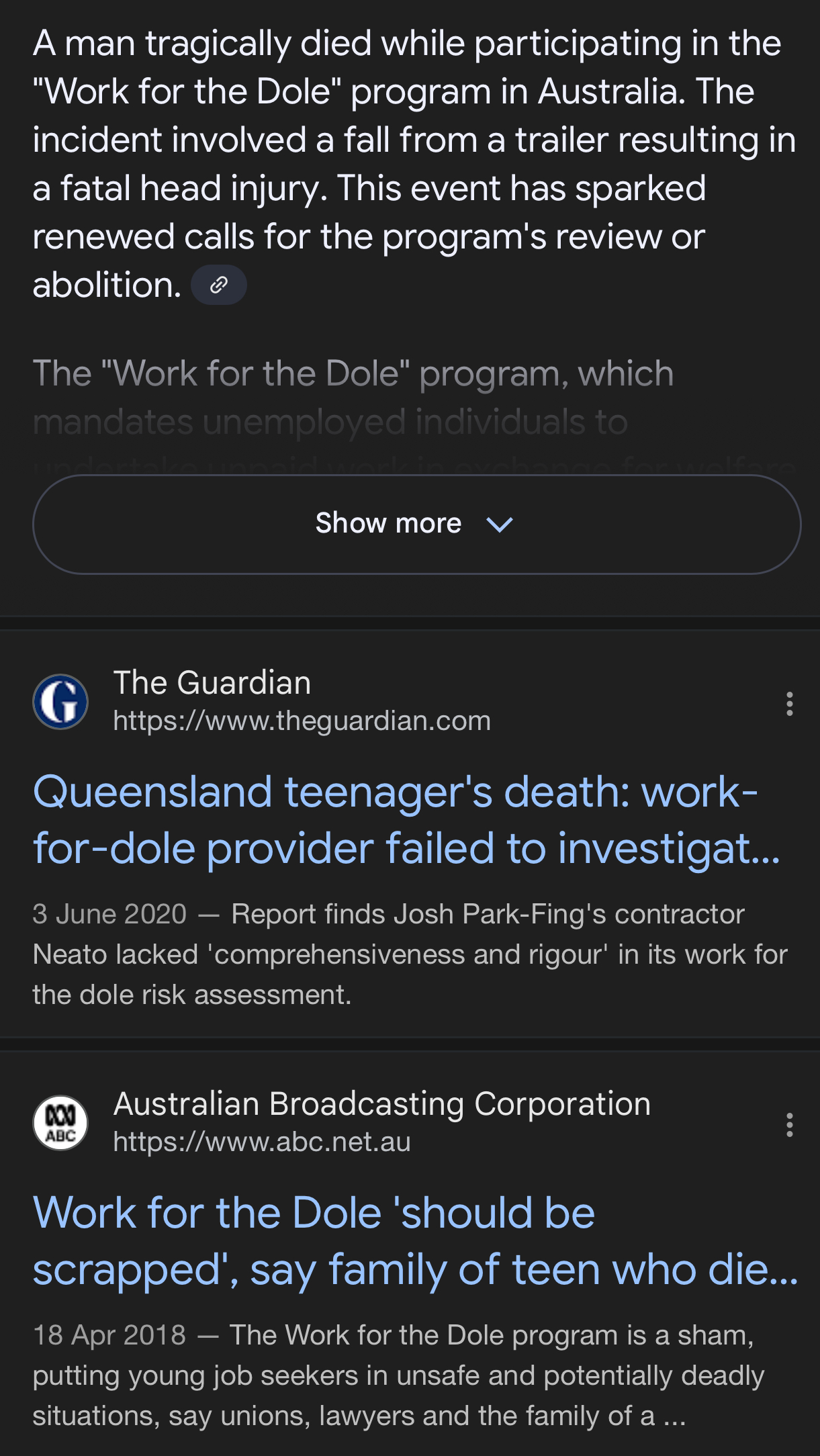
Task: Open the options menu for the ABC result
Action: (x=790, y=1124)
